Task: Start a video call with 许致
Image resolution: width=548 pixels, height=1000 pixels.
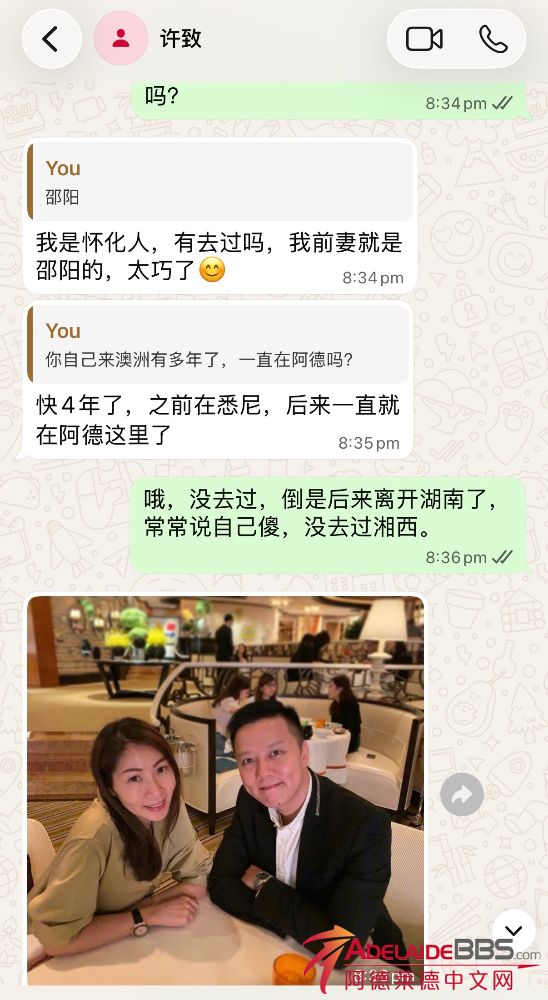Action: 424,39
